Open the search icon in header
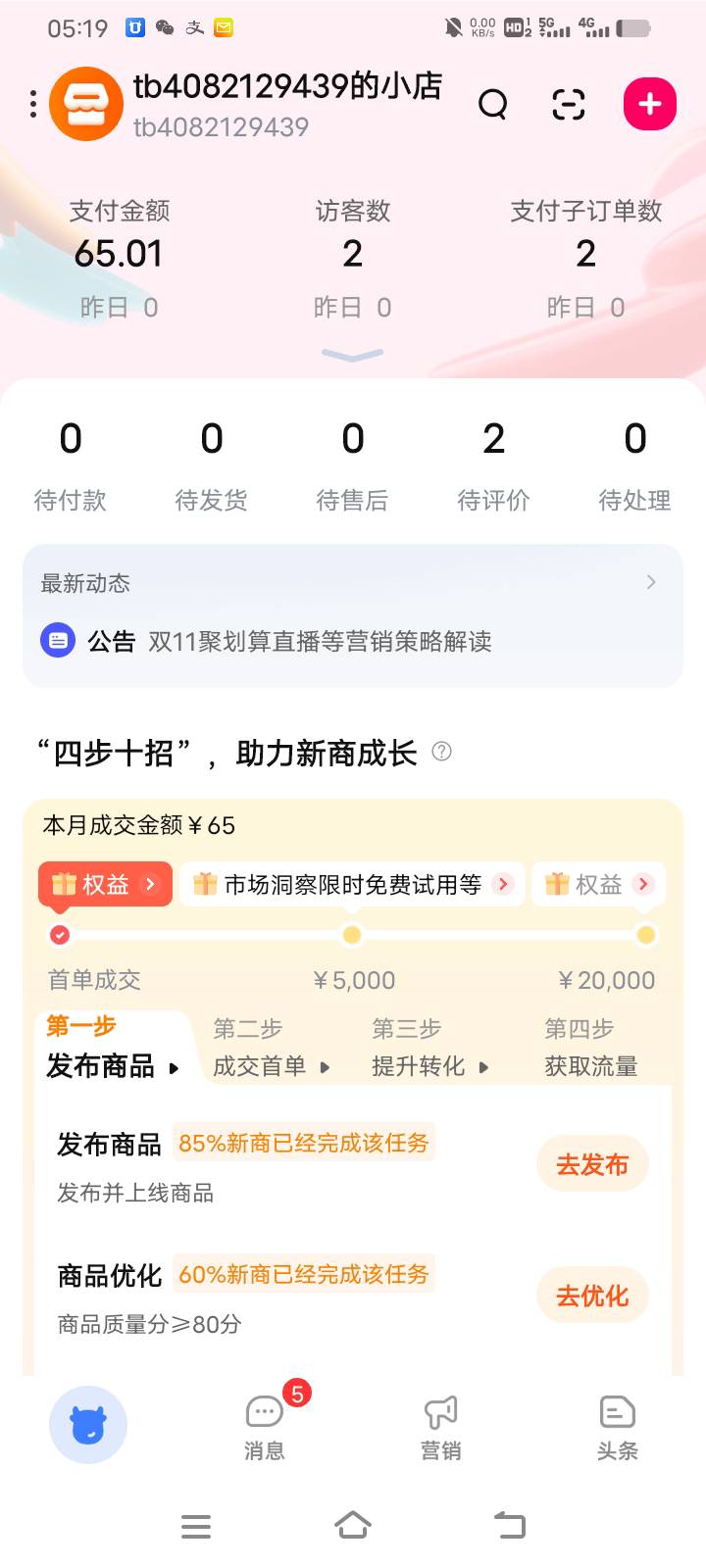The image size is (706, 1568). [492, 104]
